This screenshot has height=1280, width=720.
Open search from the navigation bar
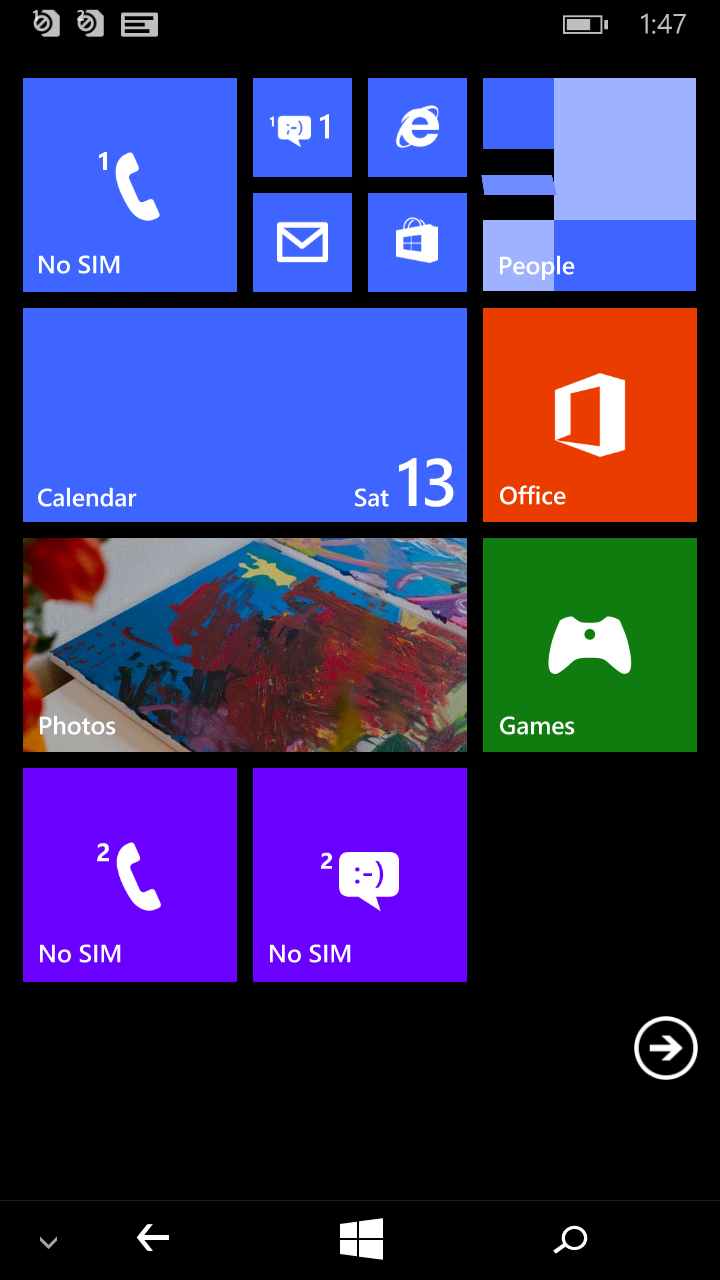(571, 1240)
